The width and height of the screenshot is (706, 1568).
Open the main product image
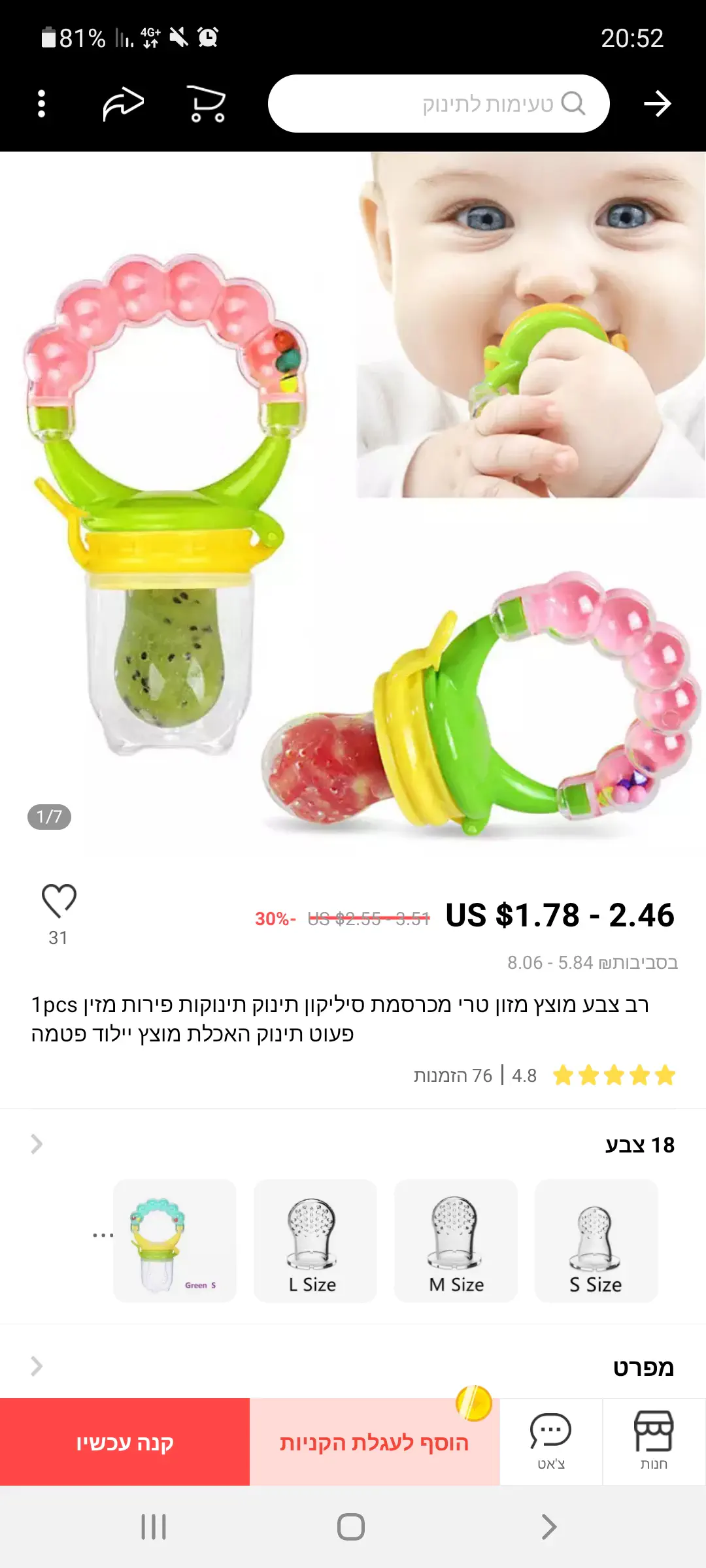(x=353, y=497)
